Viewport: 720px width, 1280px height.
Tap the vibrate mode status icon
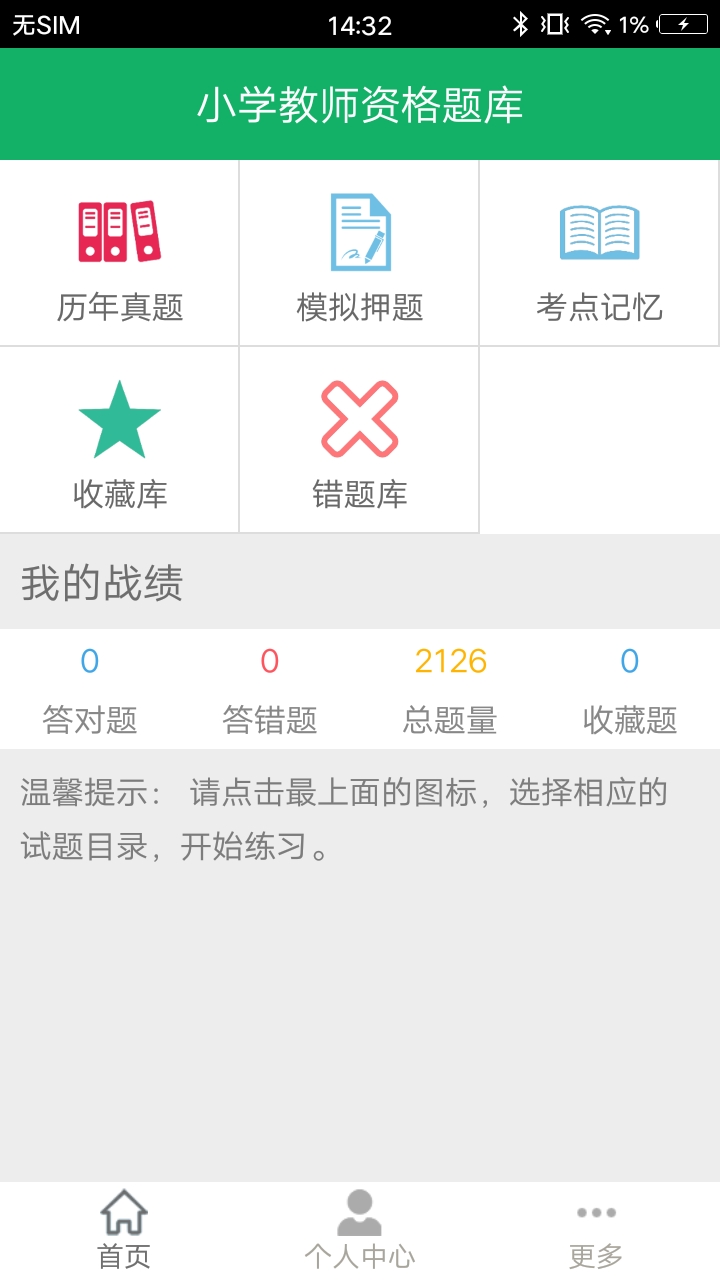[x=552, y=23]
